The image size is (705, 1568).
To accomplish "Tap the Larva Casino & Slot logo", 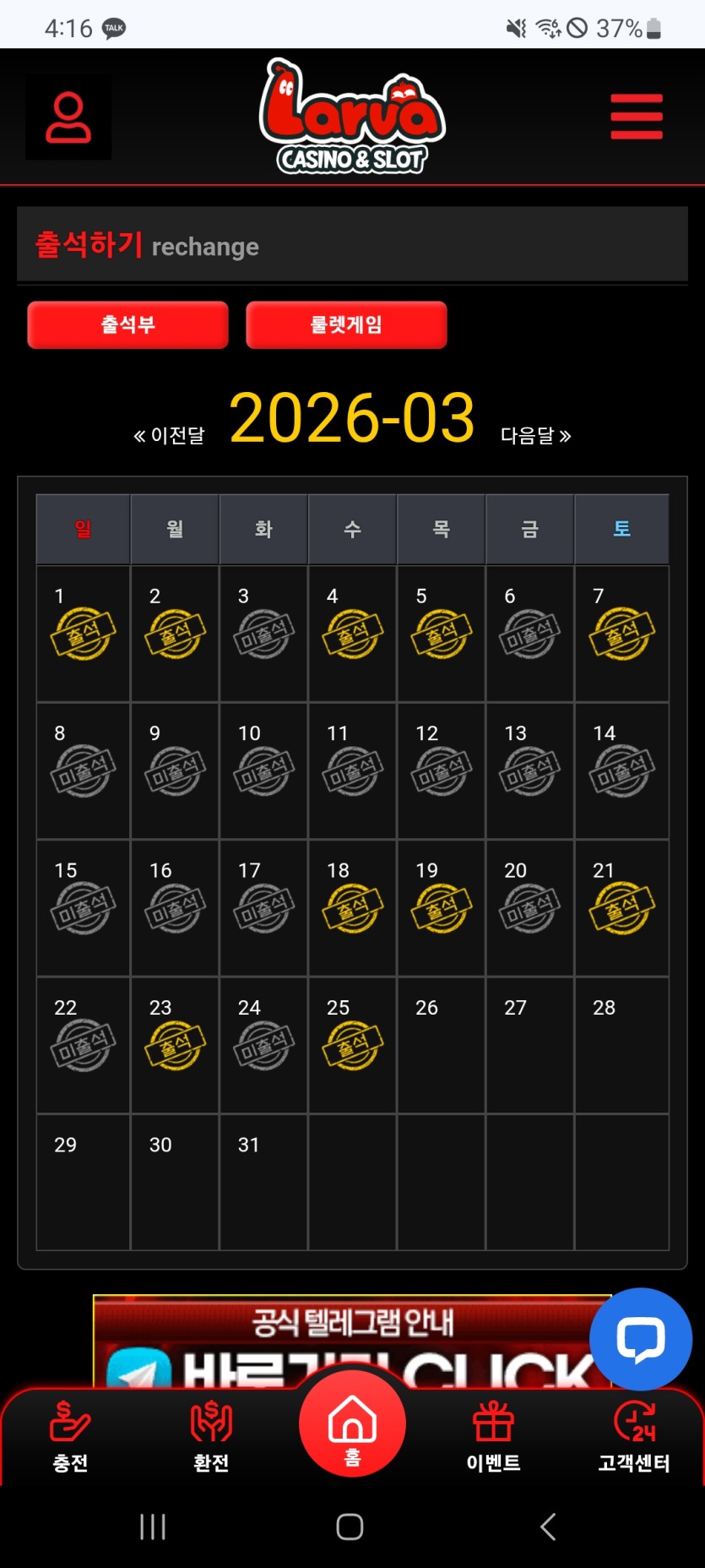I will click(x=352, y=117).
